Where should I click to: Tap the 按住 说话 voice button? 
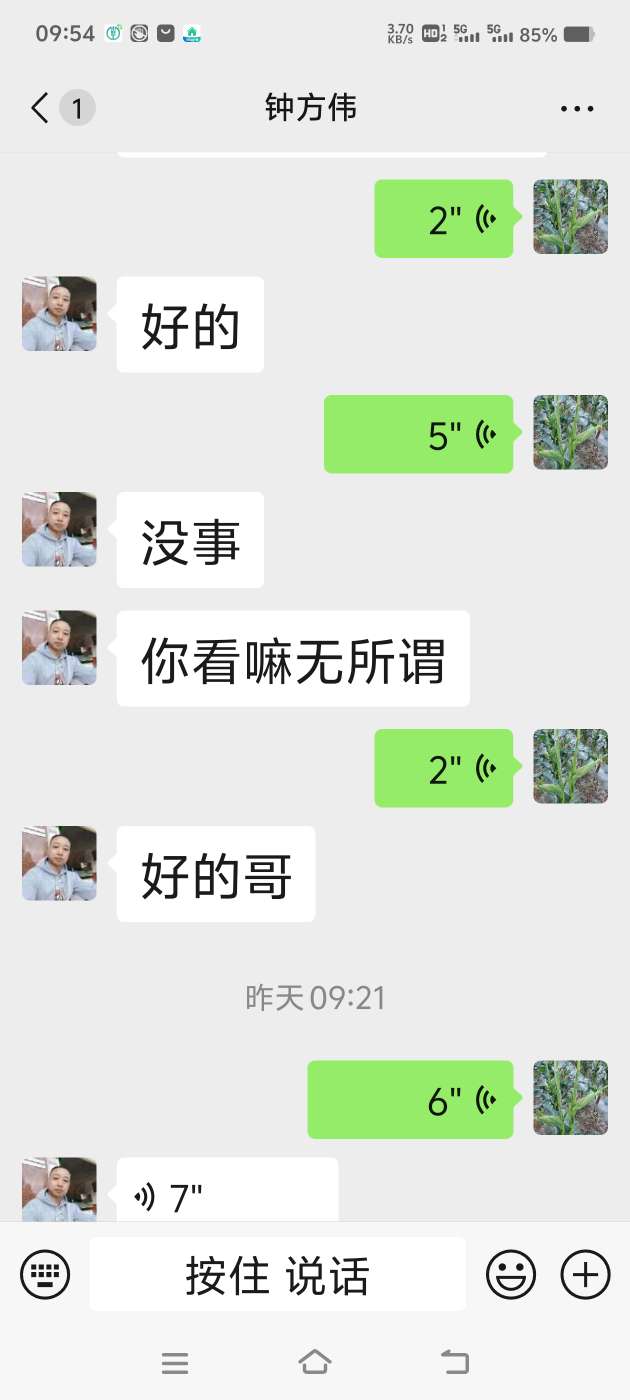point(277,1275)
